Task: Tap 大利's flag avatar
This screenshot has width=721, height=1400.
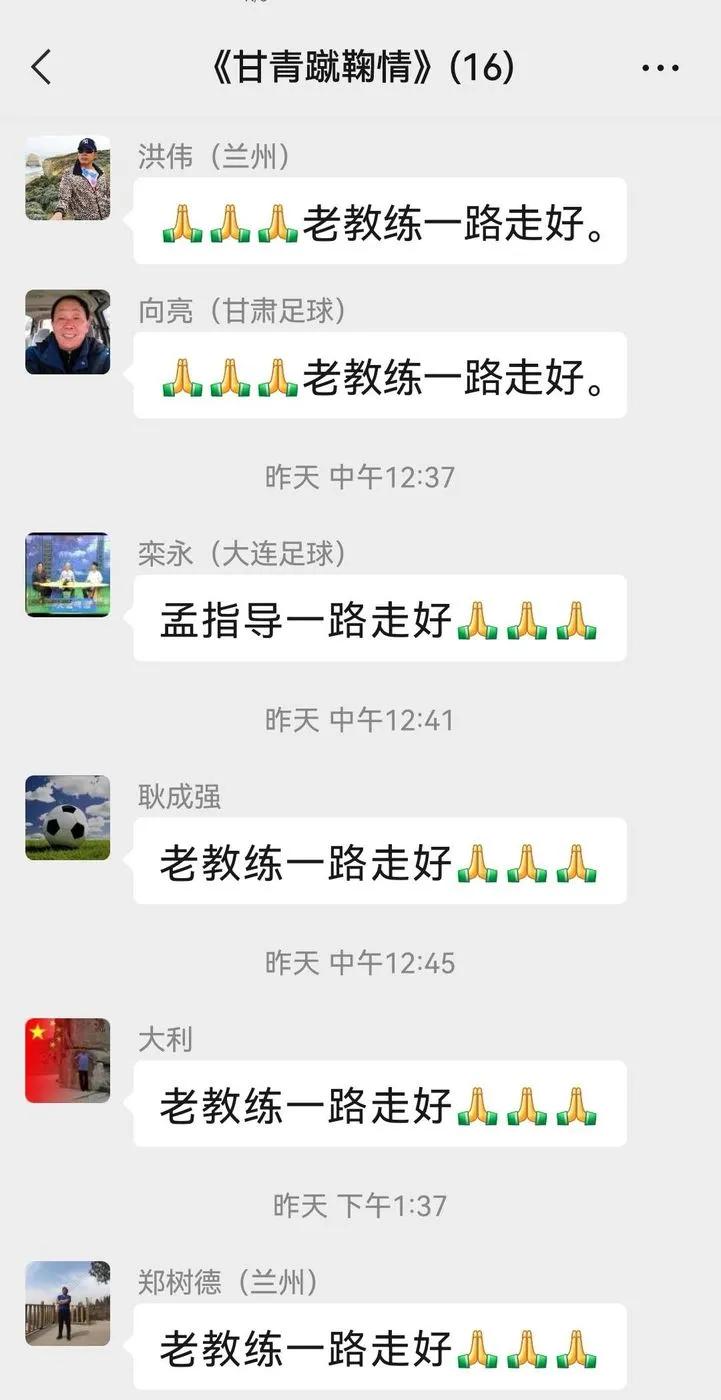Action: click(x=66, y=1062)
